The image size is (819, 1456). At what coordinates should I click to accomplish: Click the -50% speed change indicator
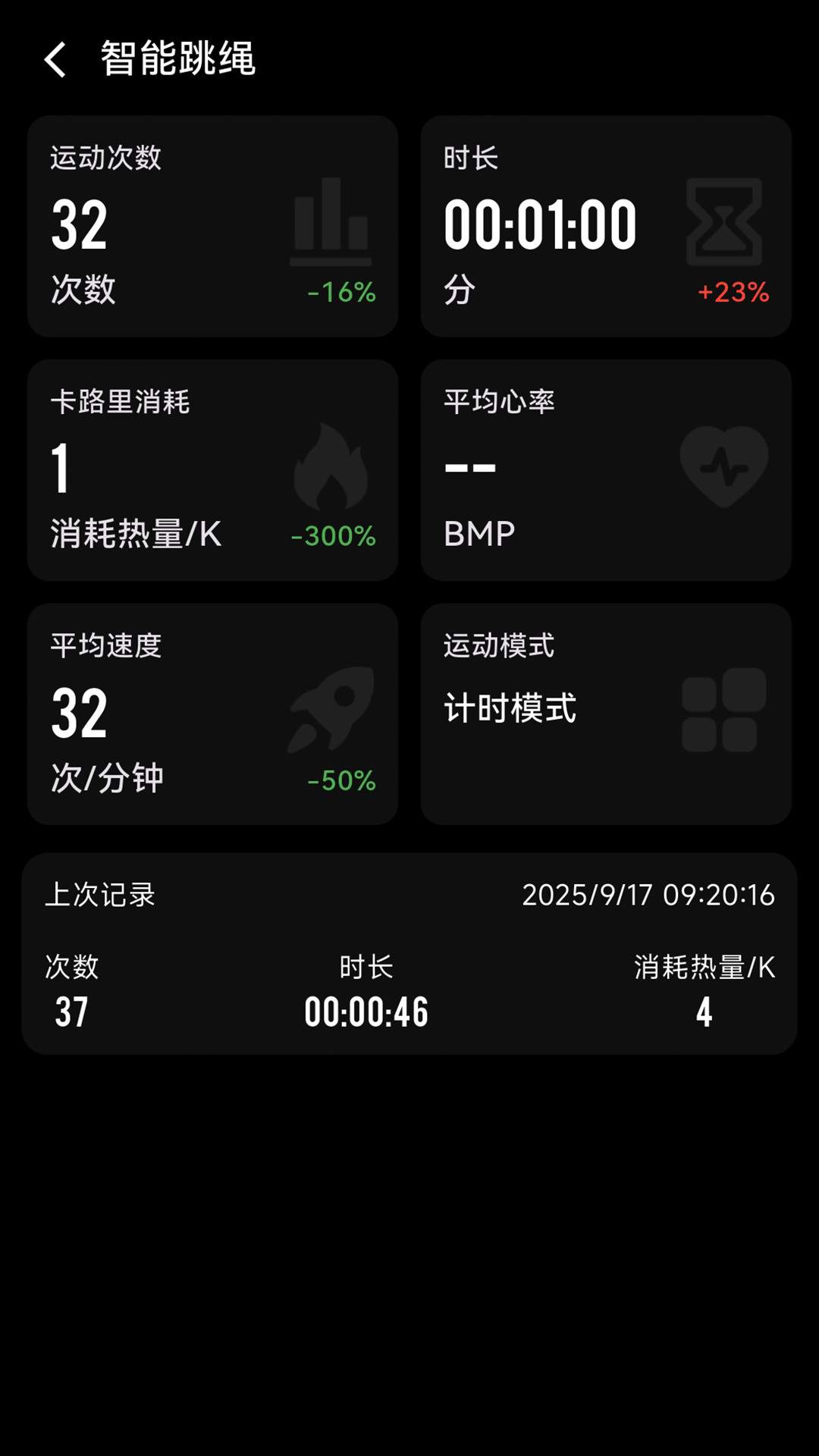click(x=340, y=780)
